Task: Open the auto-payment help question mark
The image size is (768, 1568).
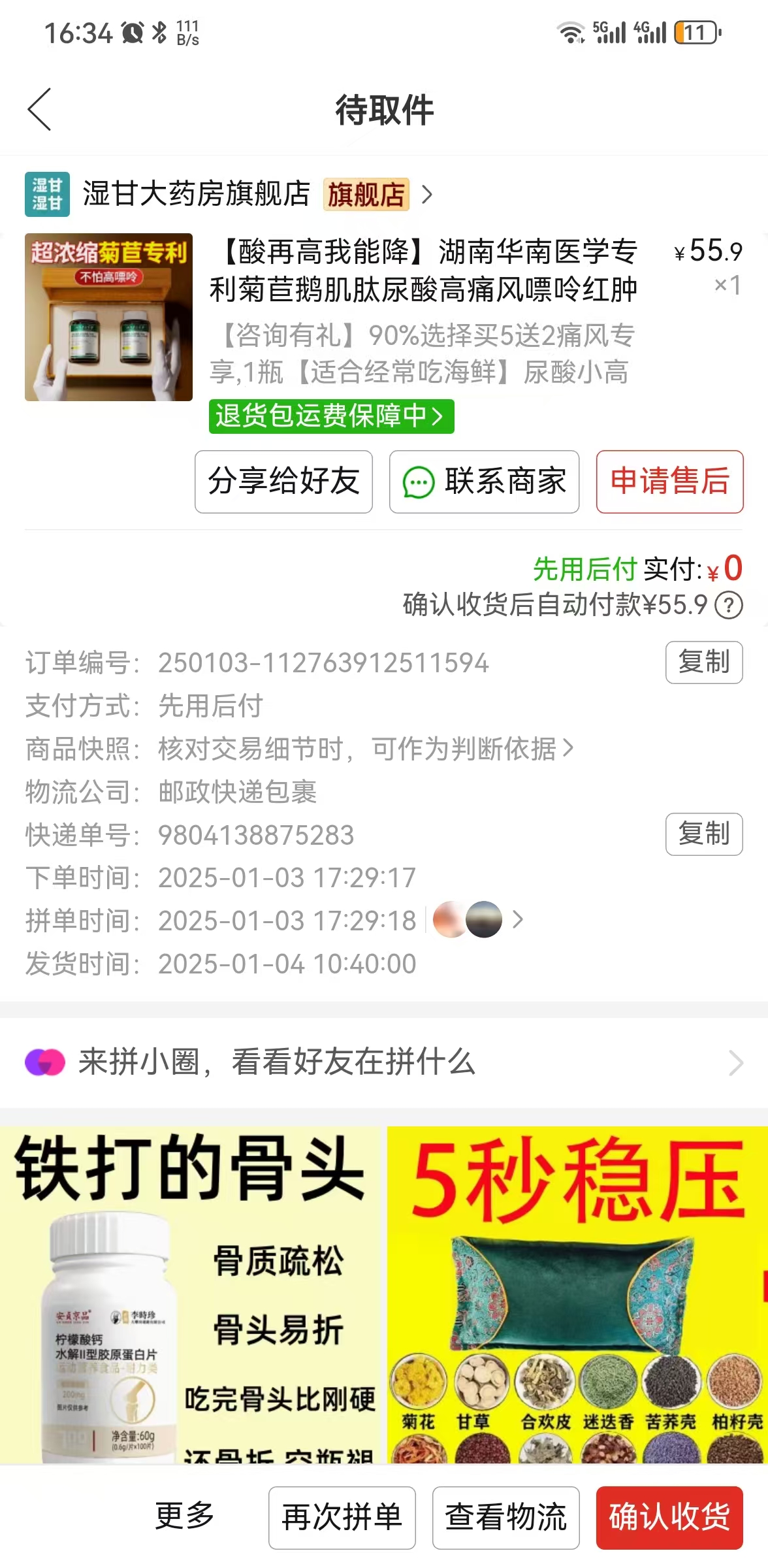Action: 729,605
